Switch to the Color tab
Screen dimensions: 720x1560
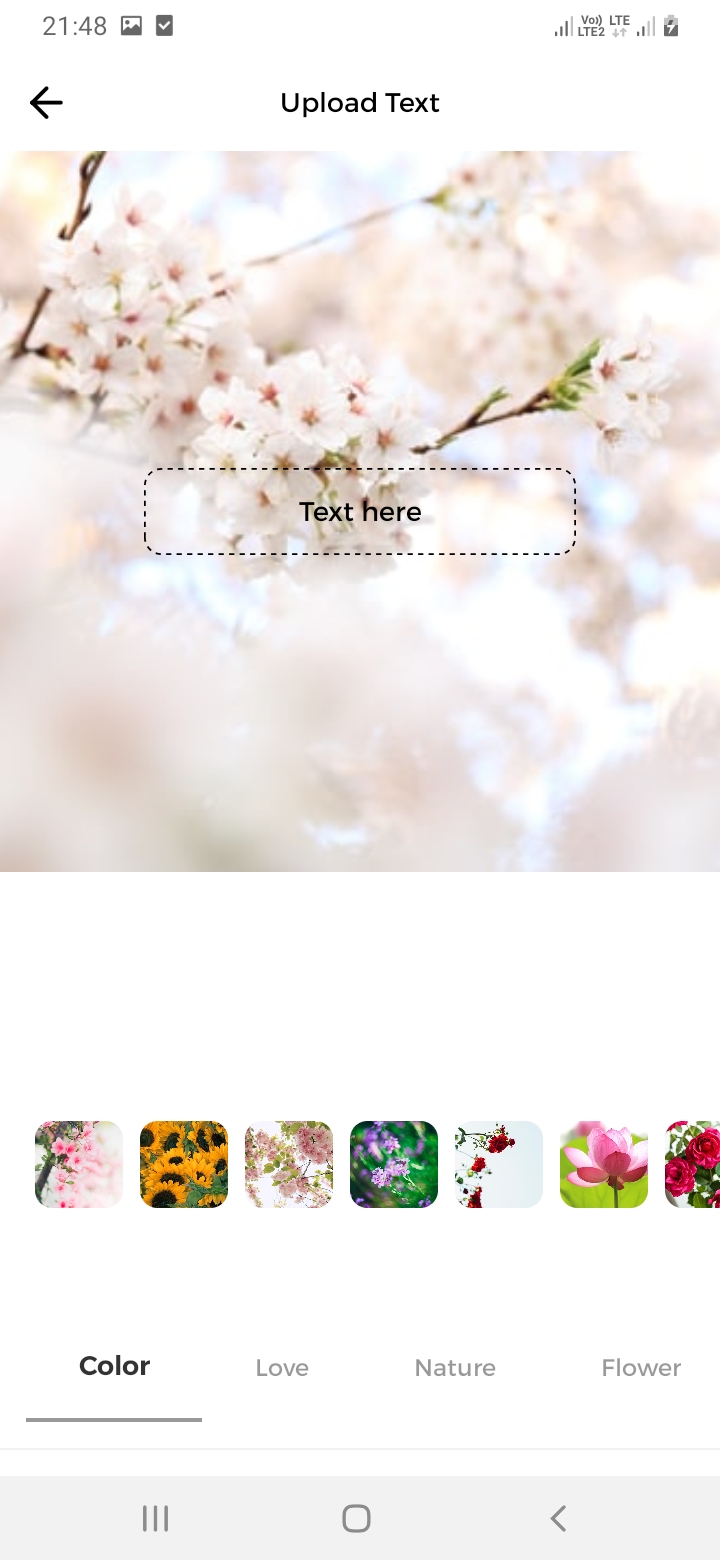click(114, 1366)
